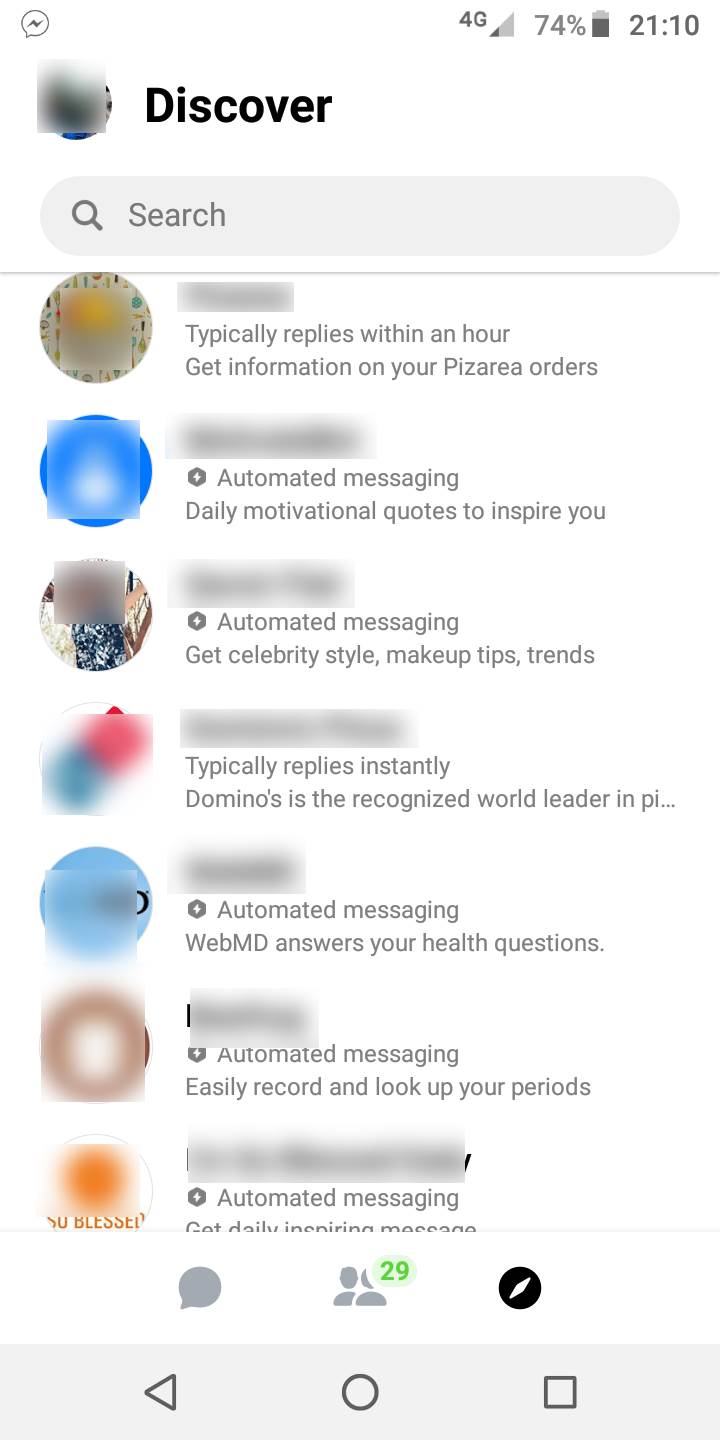Go to the home screen
720x1440 pixels.
click(360, 1392)
